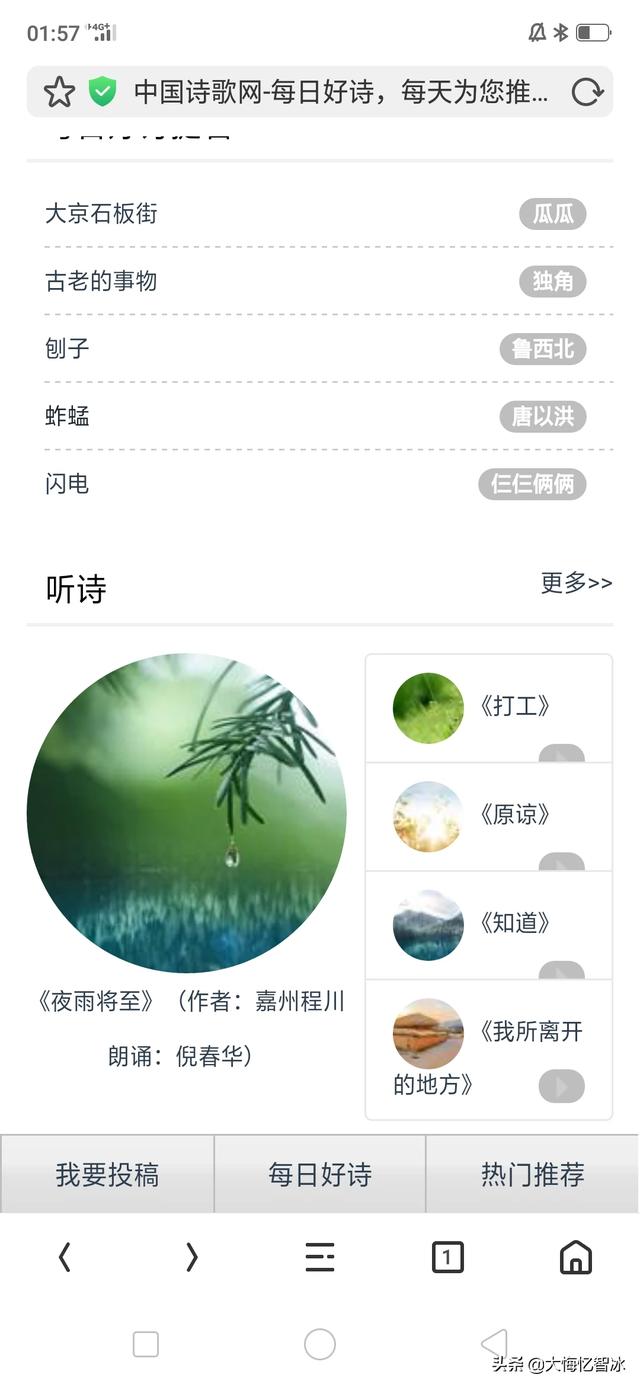Tap the address bar showing 中国诗歌网

click(x=340, y=93)
